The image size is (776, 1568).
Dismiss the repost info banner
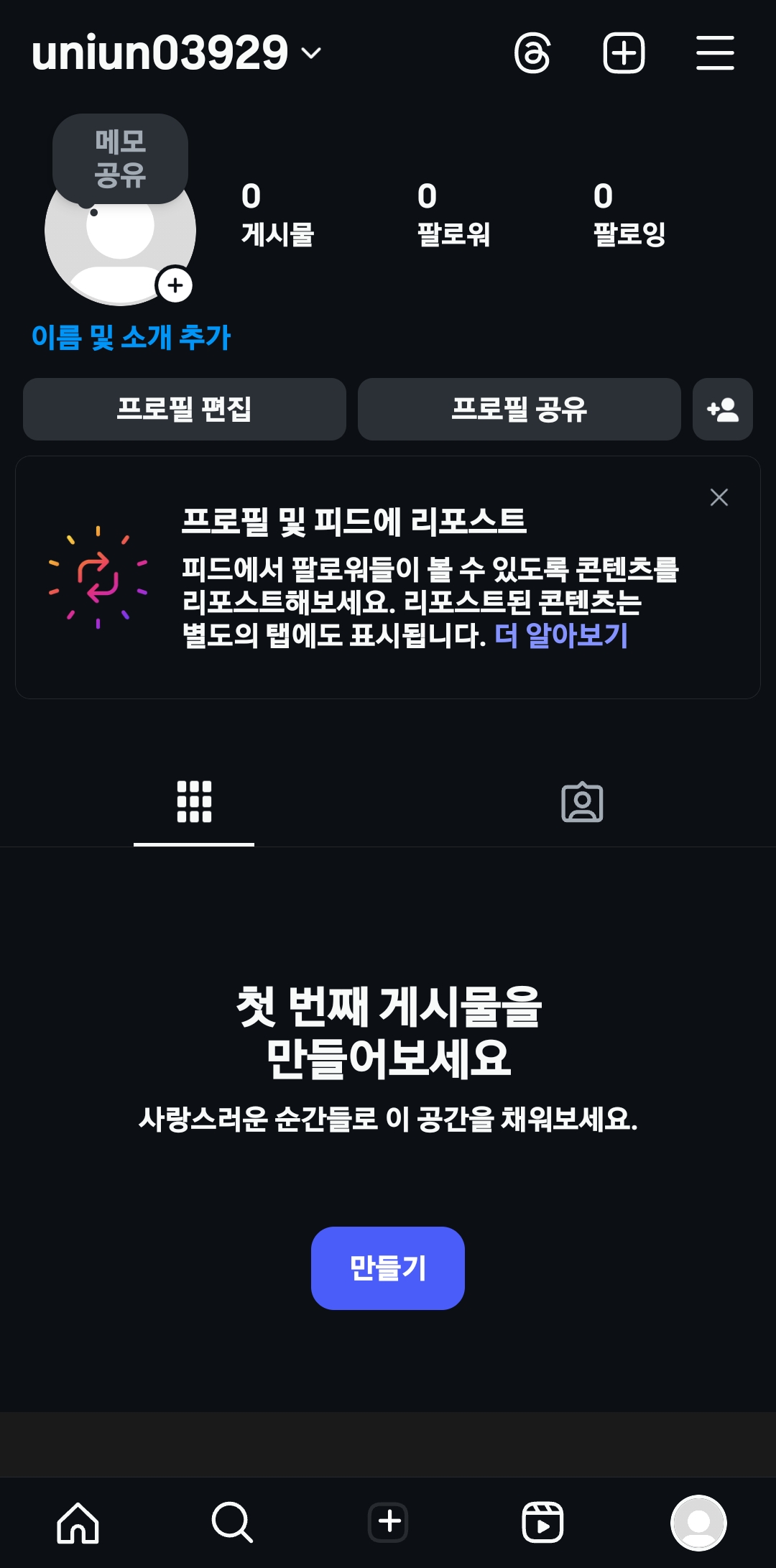tap(719, 497)
